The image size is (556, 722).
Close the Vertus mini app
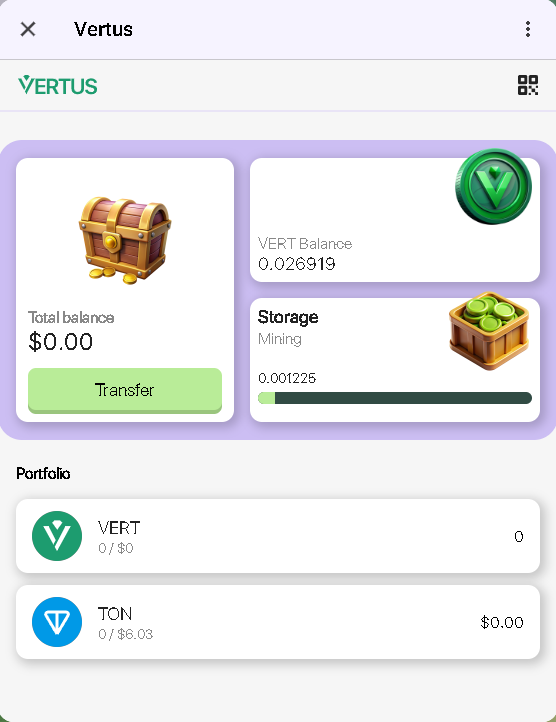(28, 29)
